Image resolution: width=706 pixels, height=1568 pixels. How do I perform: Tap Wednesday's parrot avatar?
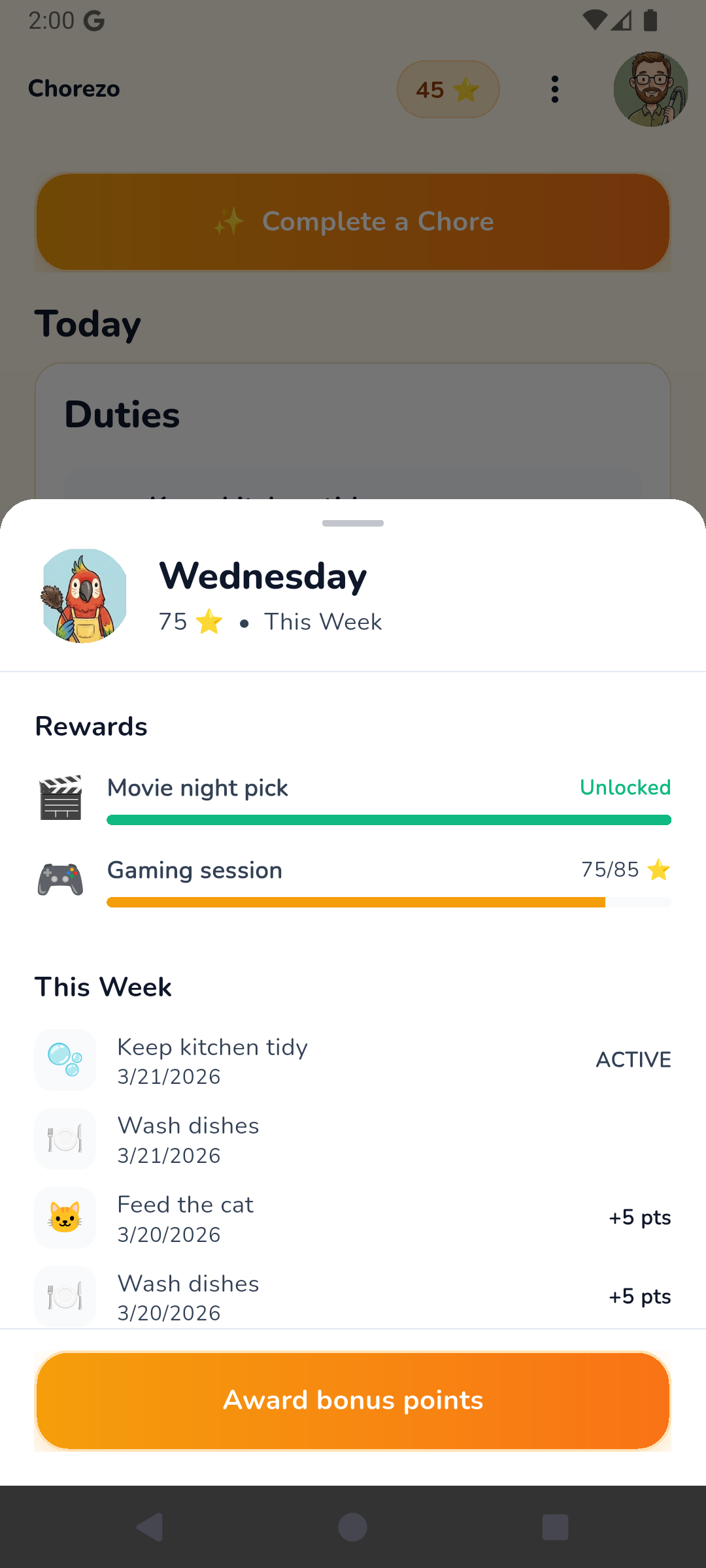tap(84, 595)
